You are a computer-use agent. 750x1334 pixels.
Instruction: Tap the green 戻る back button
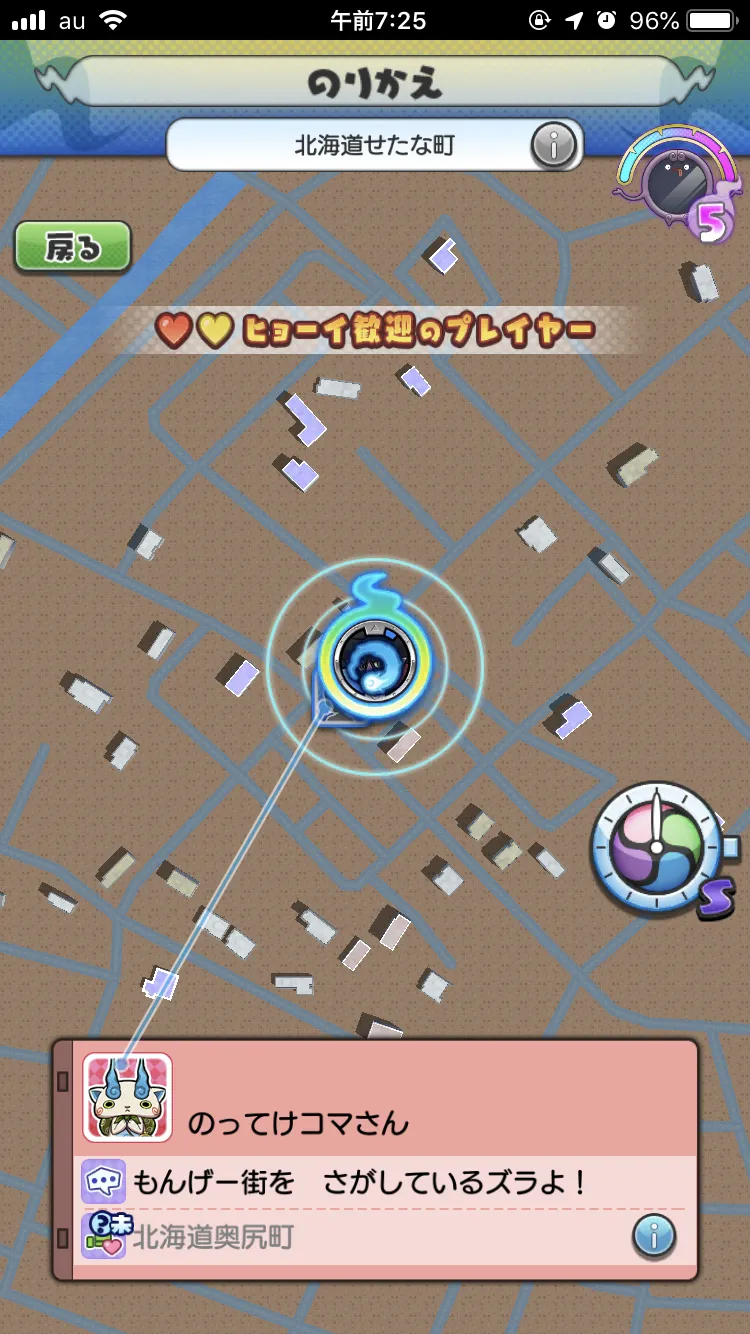tap(73, 247)
